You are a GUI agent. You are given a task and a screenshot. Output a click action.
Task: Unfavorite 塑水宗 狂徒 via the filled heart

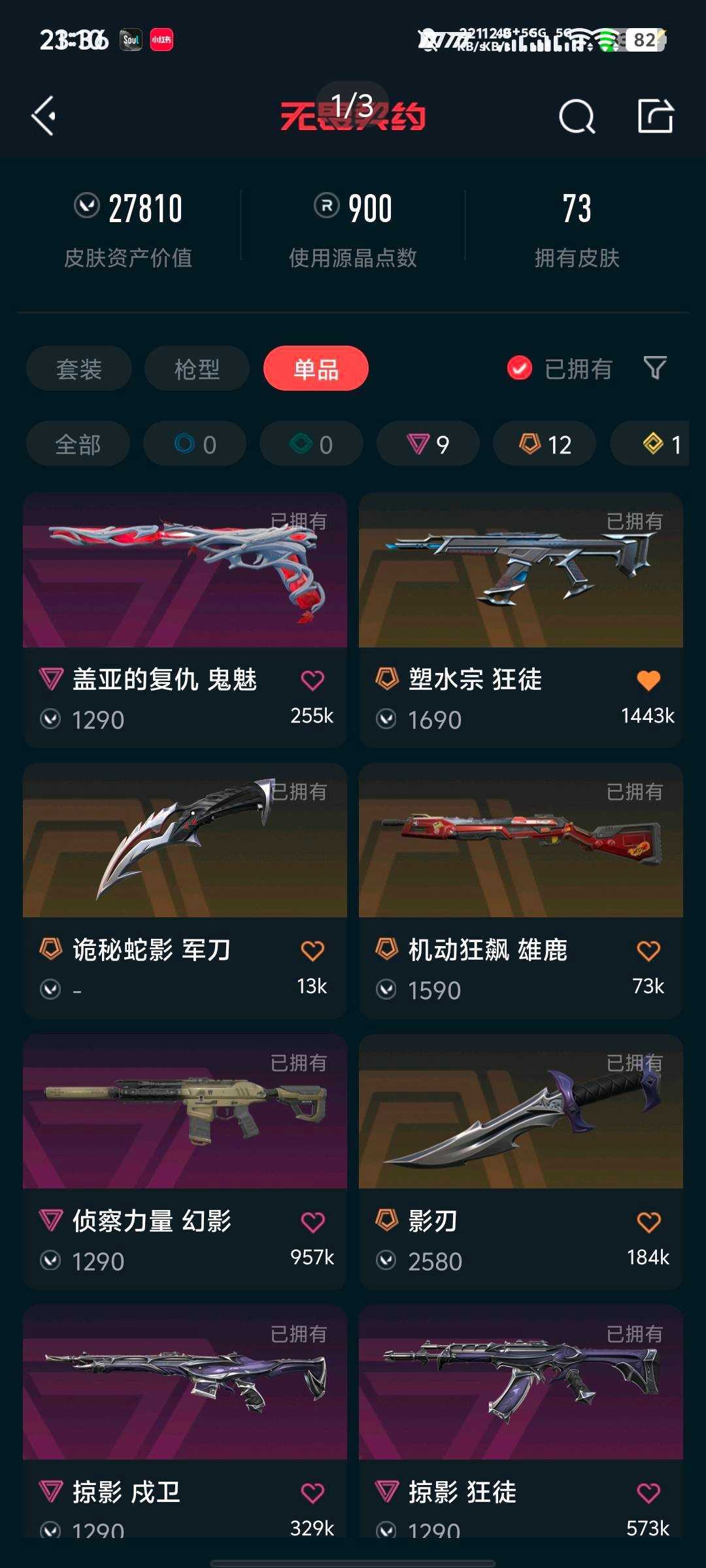(648, 680)
